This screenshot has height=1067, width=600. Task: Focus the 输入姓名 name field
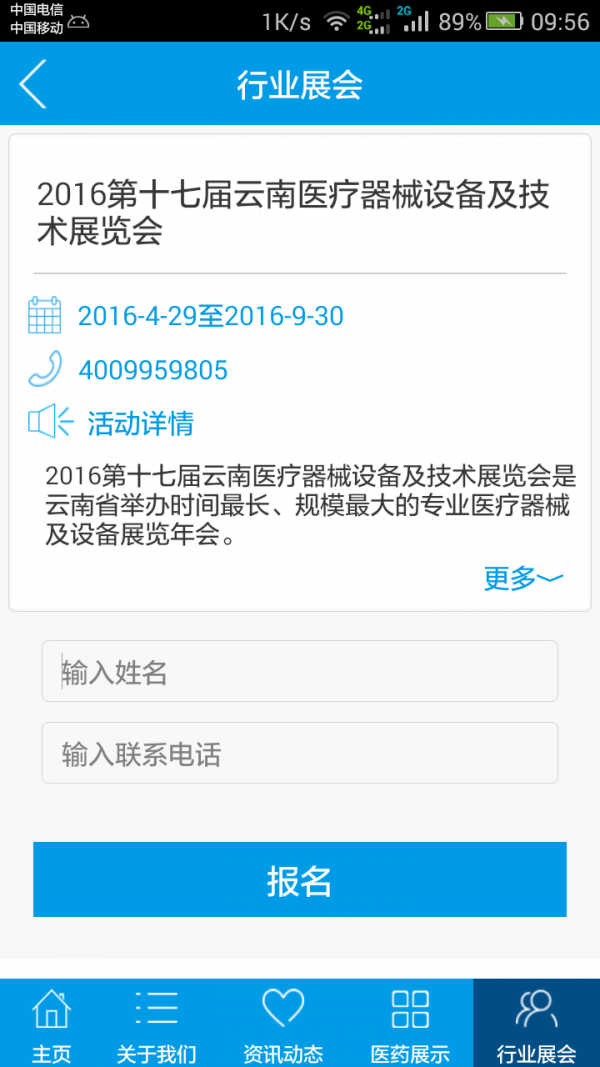tap(300, 671)
